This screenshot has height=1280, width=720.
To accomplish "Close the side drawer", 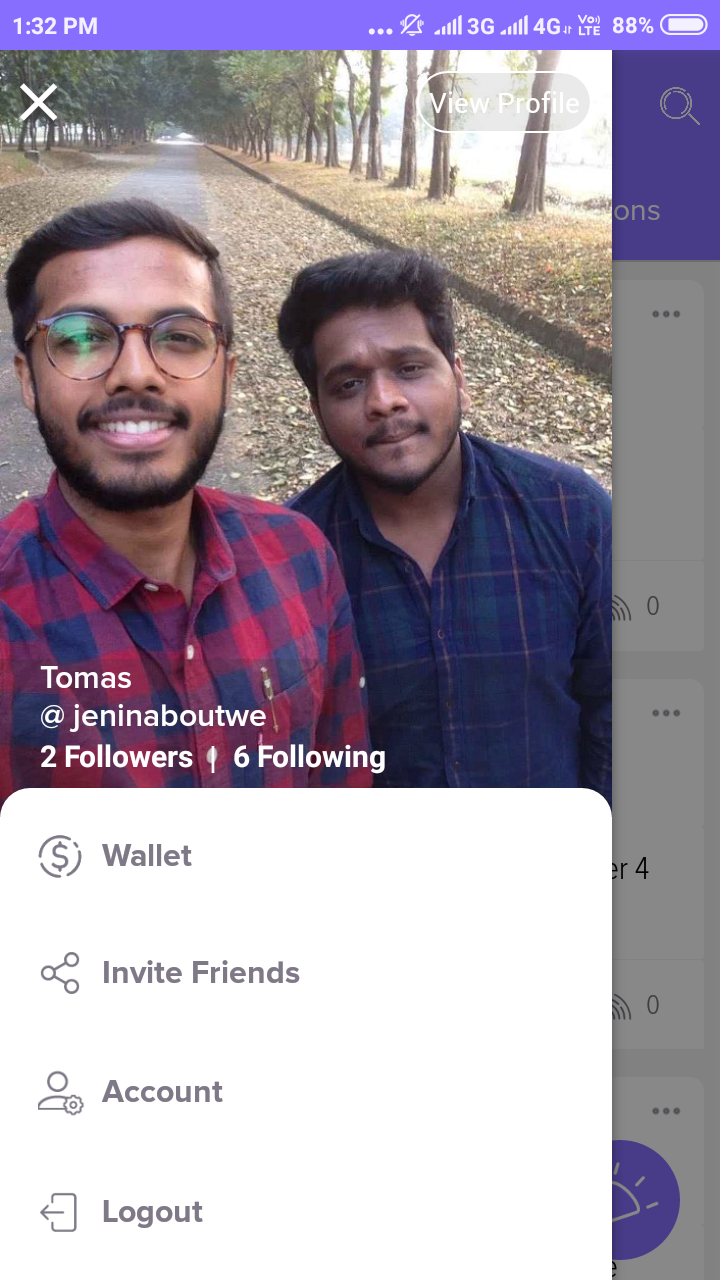I will pos(39,102).
